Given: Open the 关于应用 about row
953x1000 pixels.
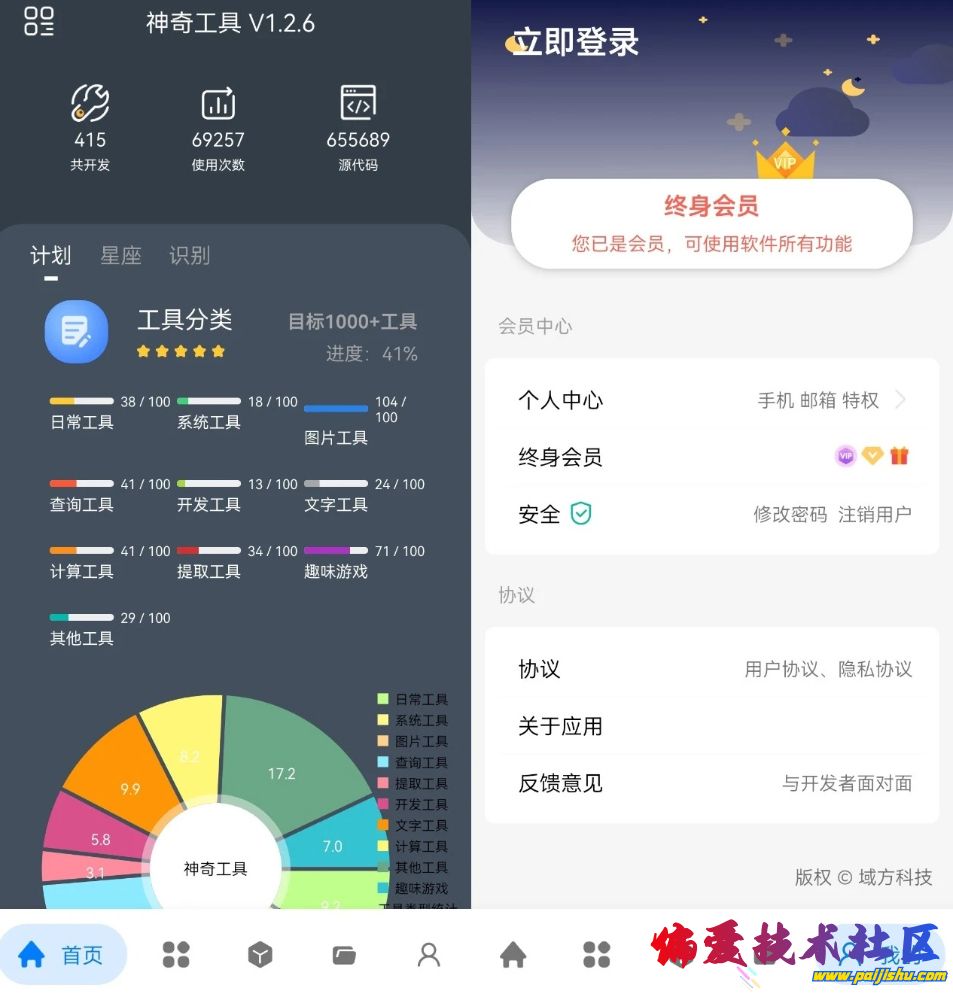Looking at the screenshot, I should point(711,726).
